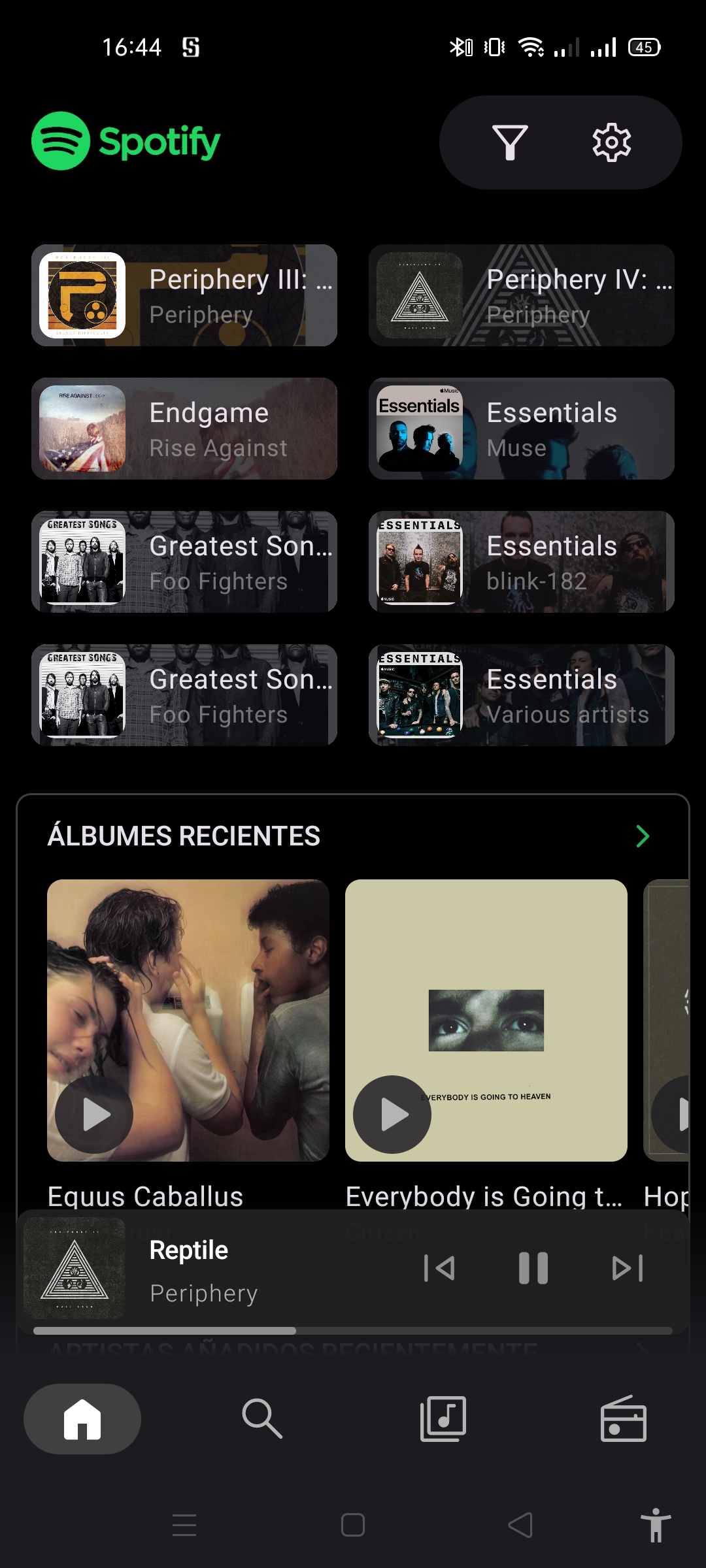Pause Reptile playback
This screenshot has width=706, height=1568.
(533, 1268)
